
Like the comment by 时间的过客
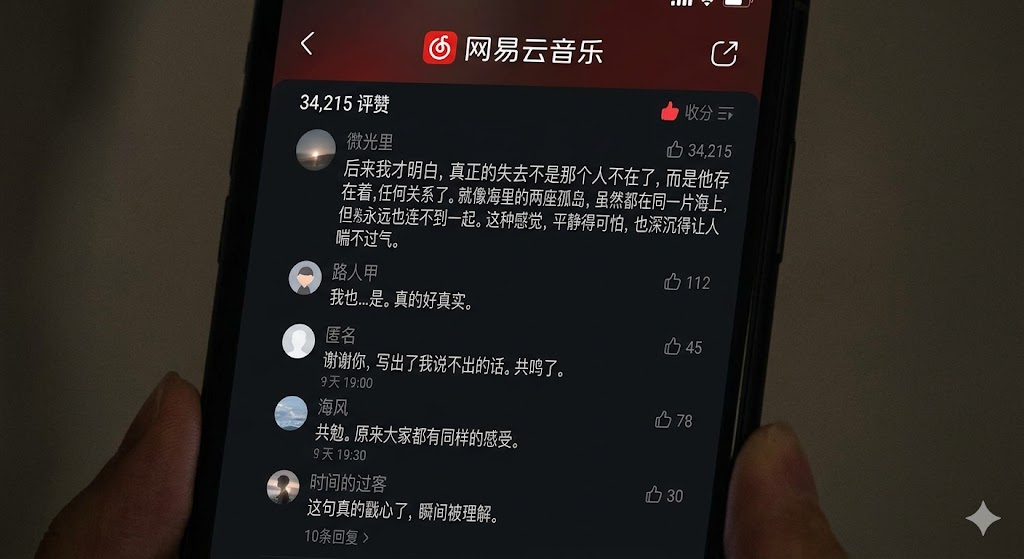click(654, 495)
